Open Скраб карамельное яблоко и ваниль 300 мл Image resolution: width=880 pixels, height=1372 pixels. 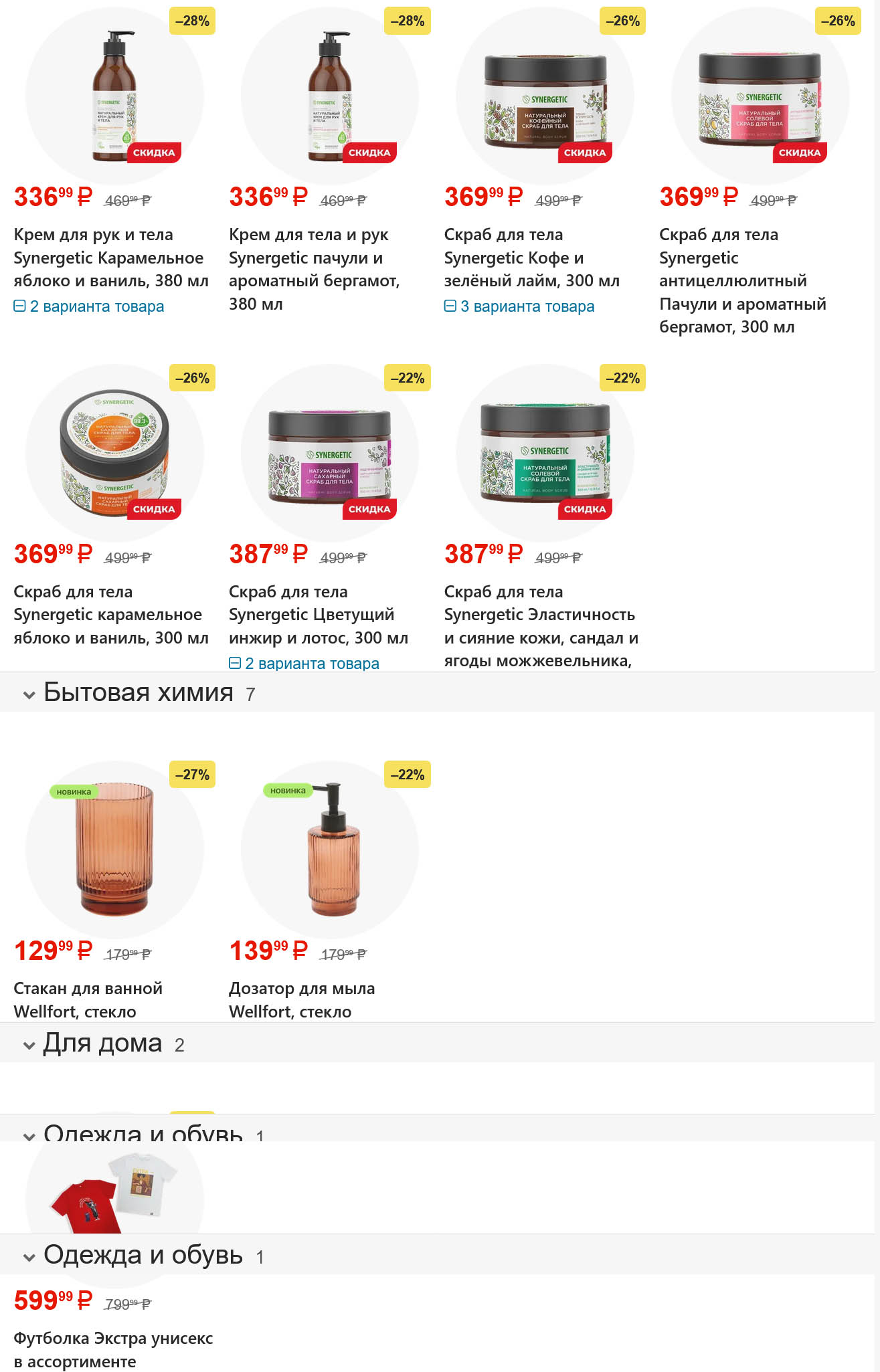point(111,614)
